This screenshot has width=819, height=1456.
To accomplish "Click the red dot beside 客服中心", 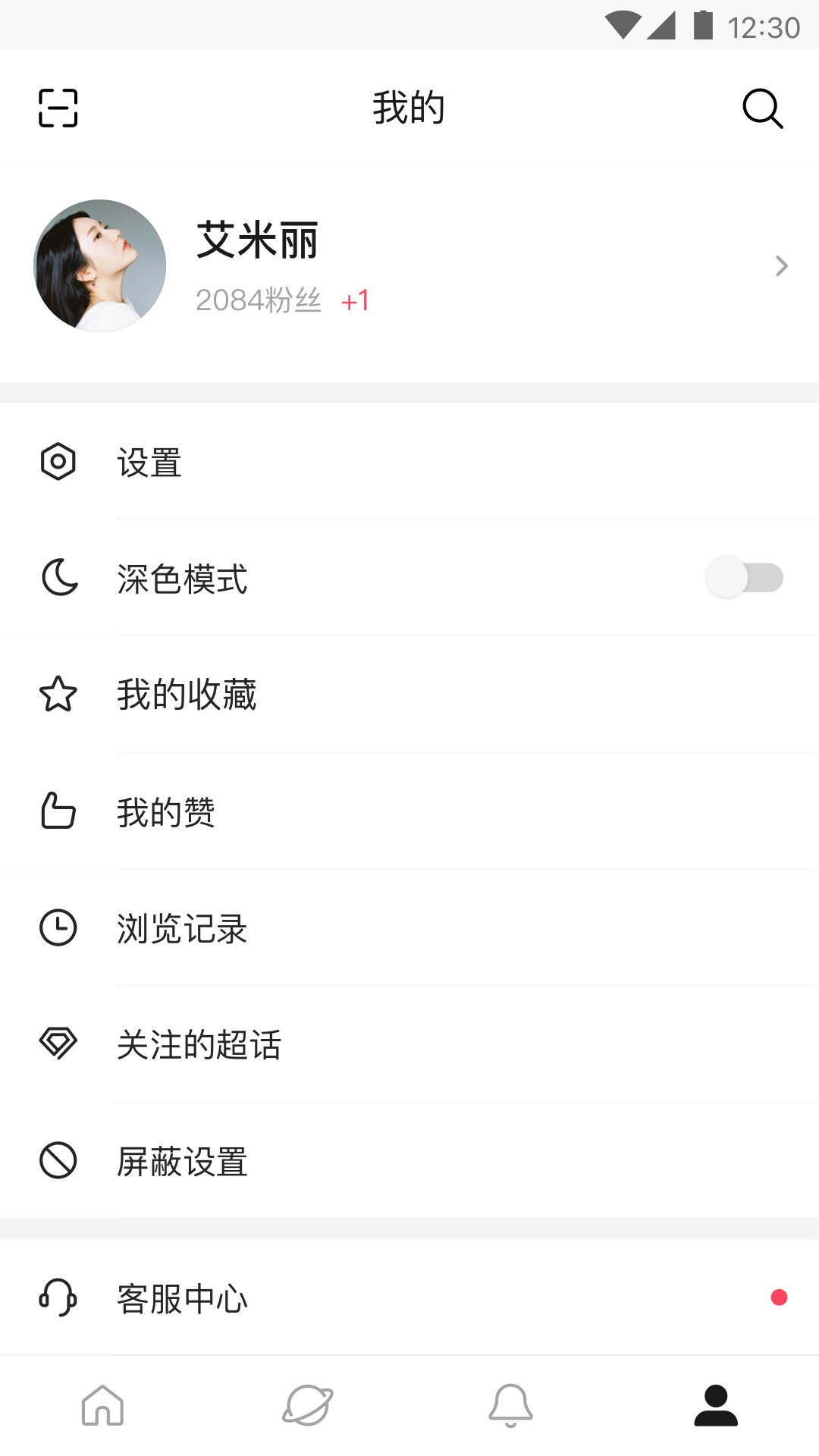I will tap(778, 1298).
